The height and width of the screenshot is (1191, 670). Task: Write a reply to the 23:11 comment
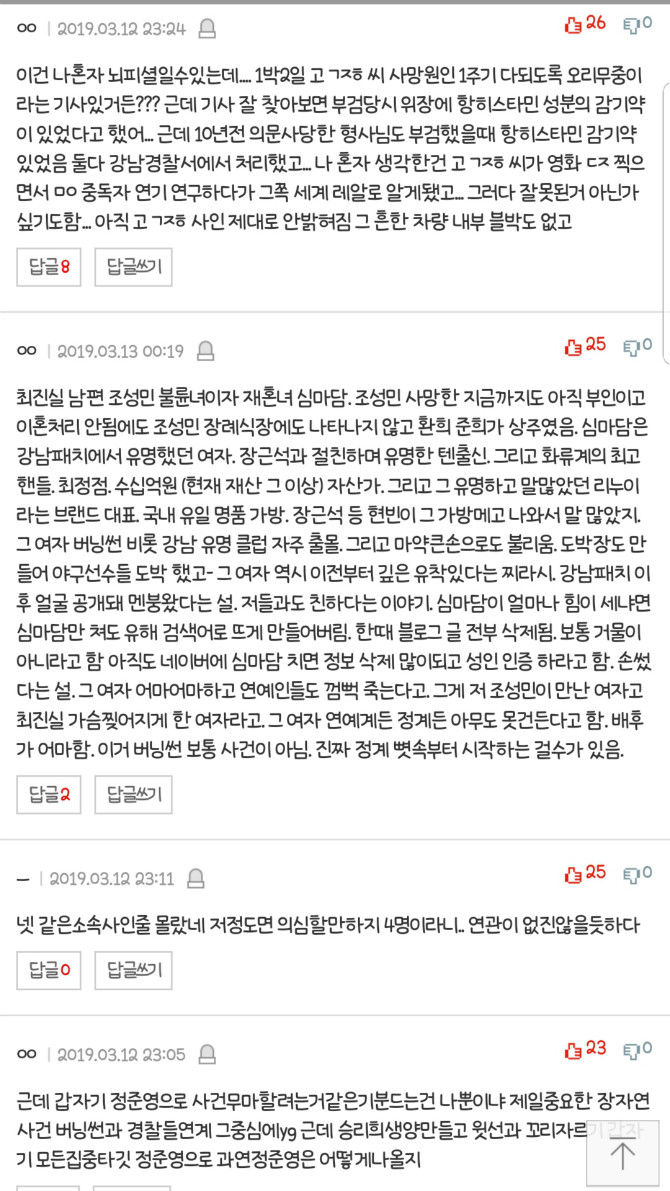tap(133, 969)
